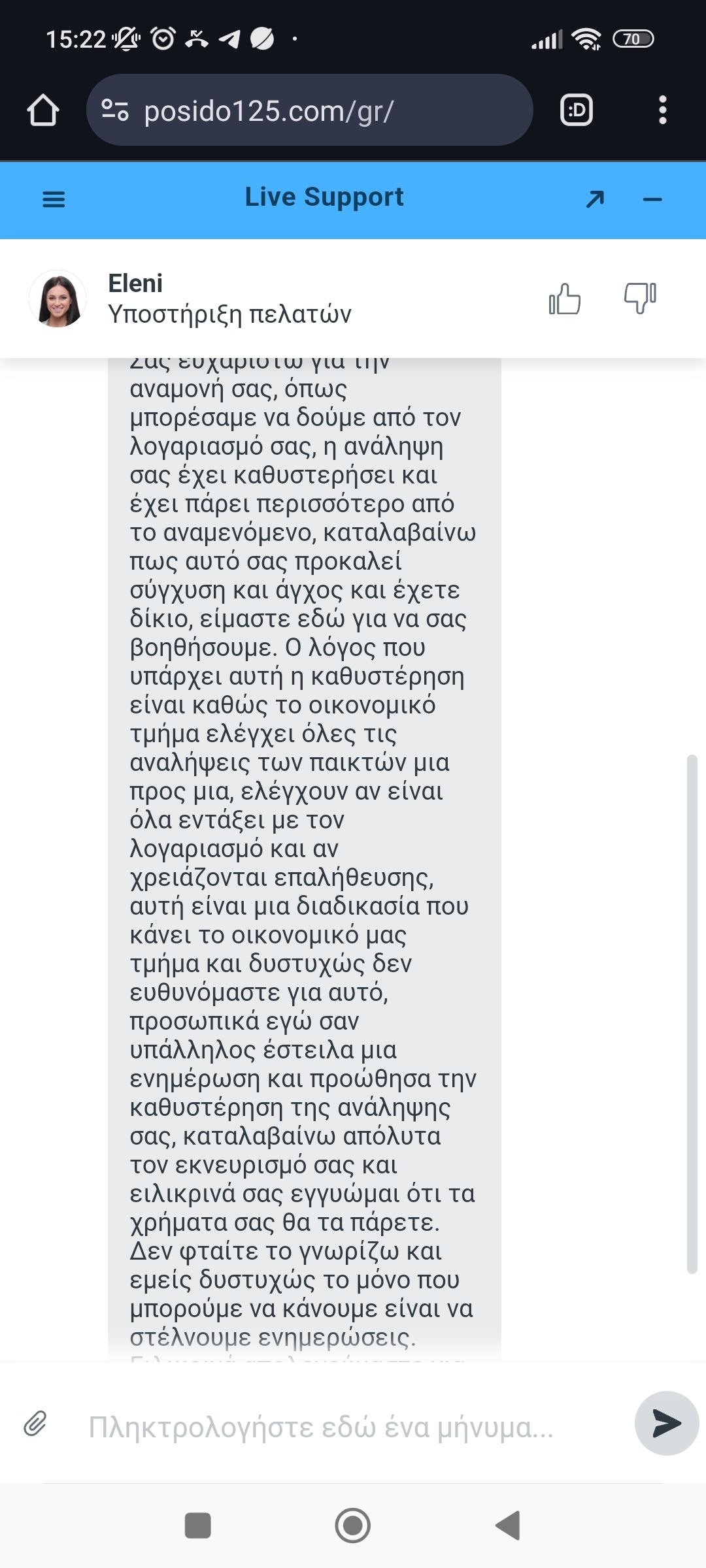Rate Eleni with thumbs down

[x=640, y=298]
